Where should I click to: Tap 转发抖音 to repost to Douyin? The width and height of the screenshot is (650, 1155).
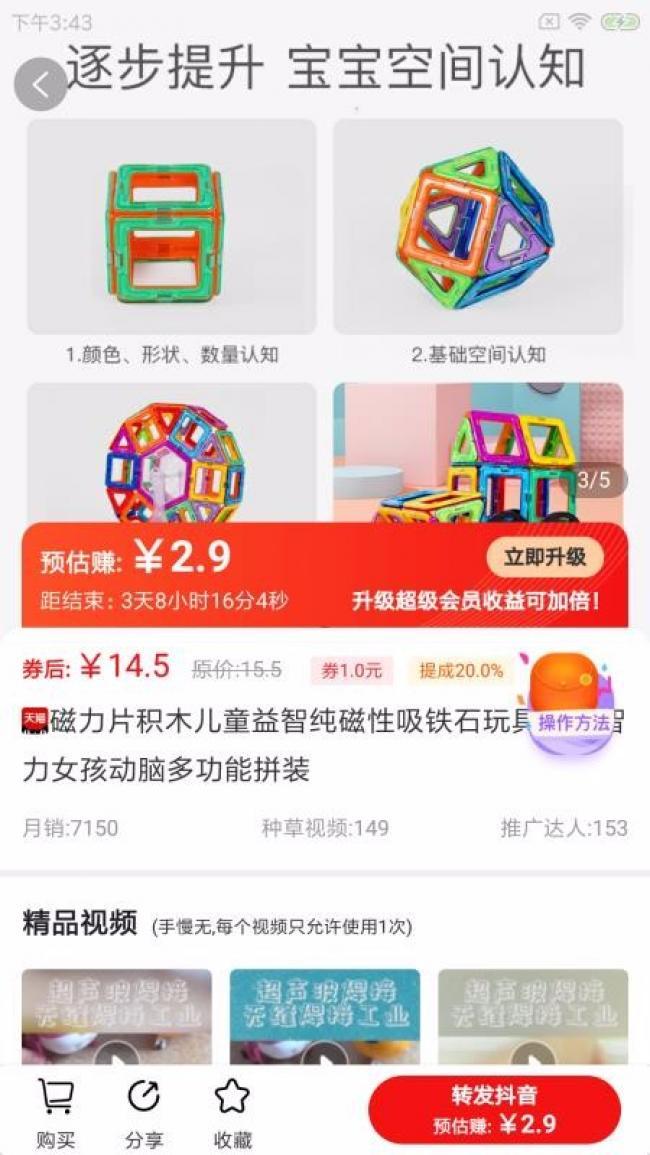pos(495,1109)
